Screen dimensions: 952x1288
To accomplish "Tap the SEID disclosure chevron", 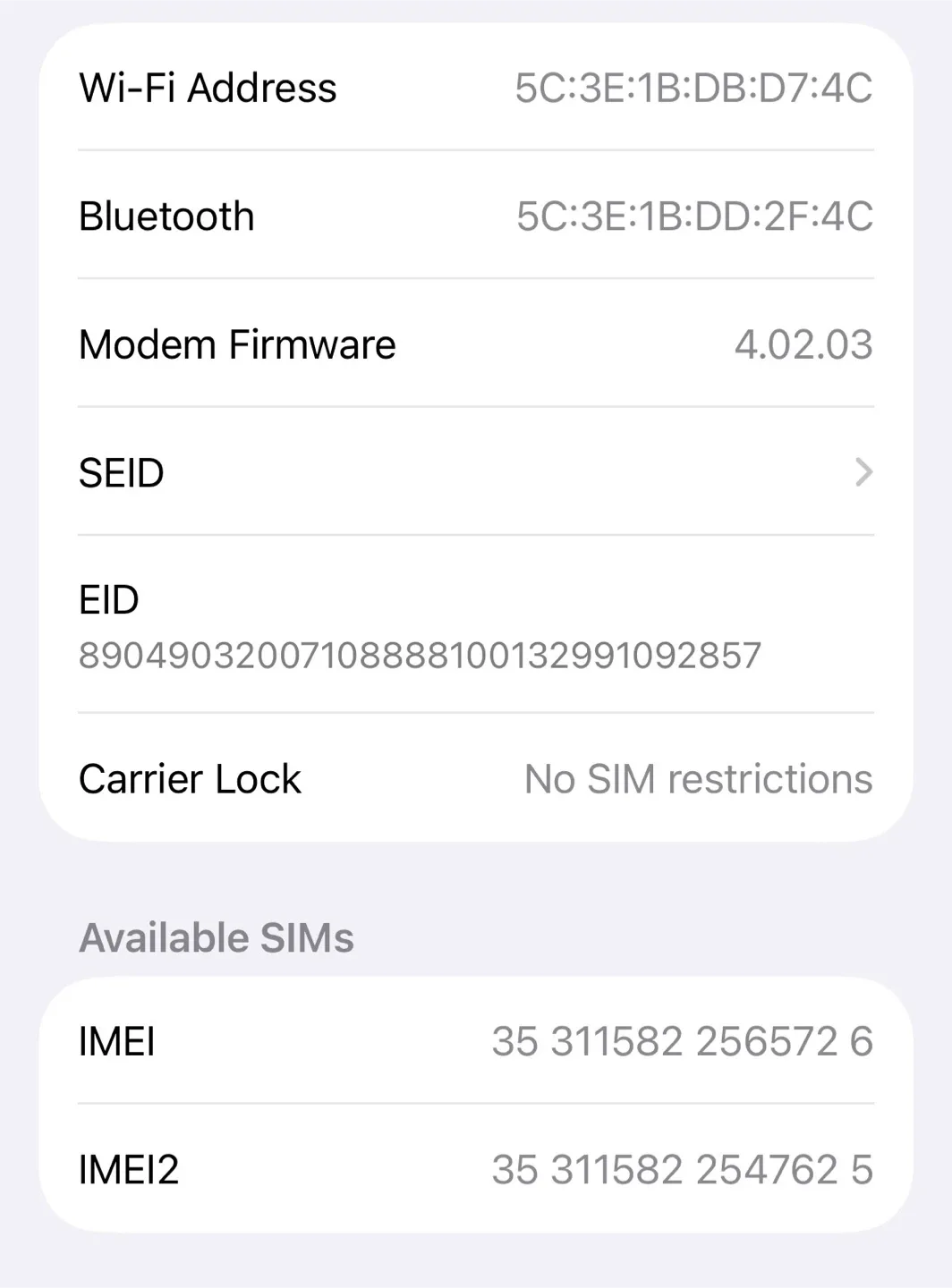I will (862, 471).
